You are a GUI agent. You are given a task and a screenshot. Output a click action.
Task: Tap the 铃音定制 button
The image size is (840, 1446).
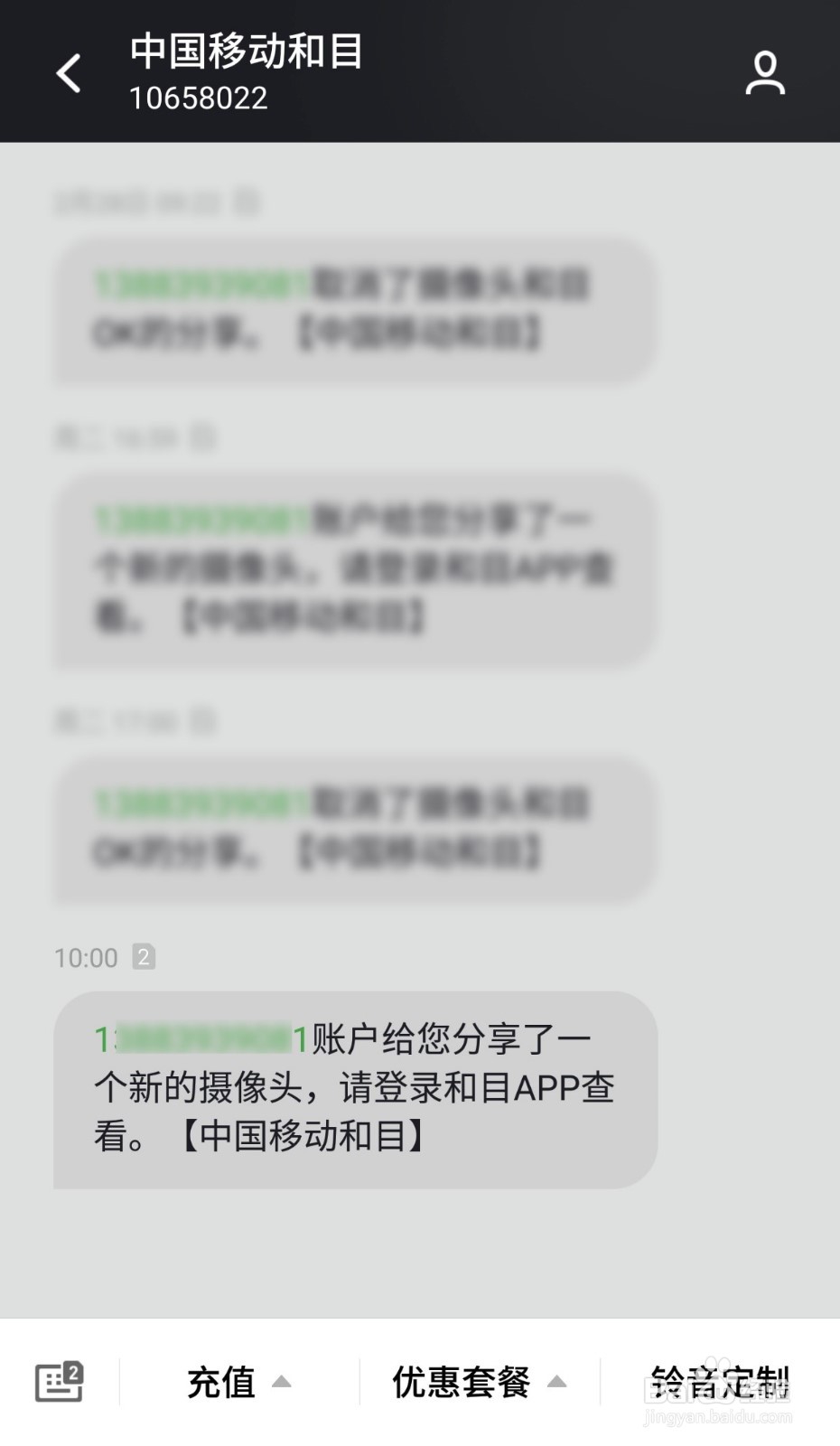point(721,1381)
